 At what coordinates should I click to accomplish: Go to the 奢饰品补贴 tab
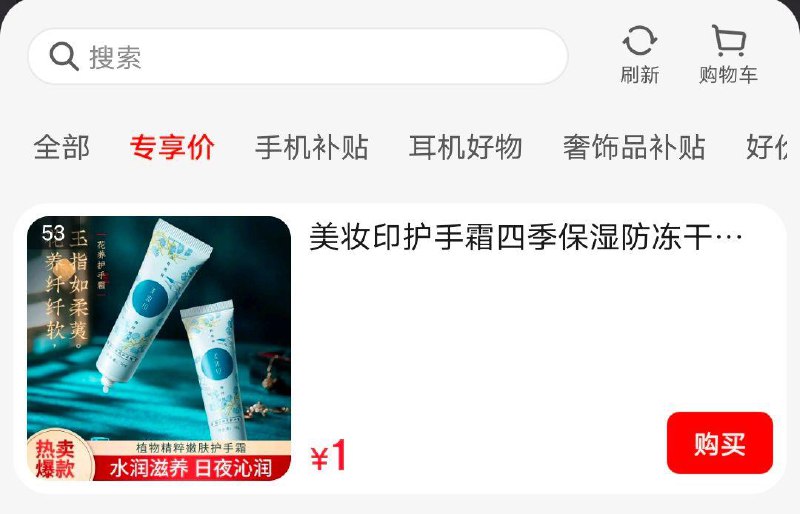click(634, 147)
